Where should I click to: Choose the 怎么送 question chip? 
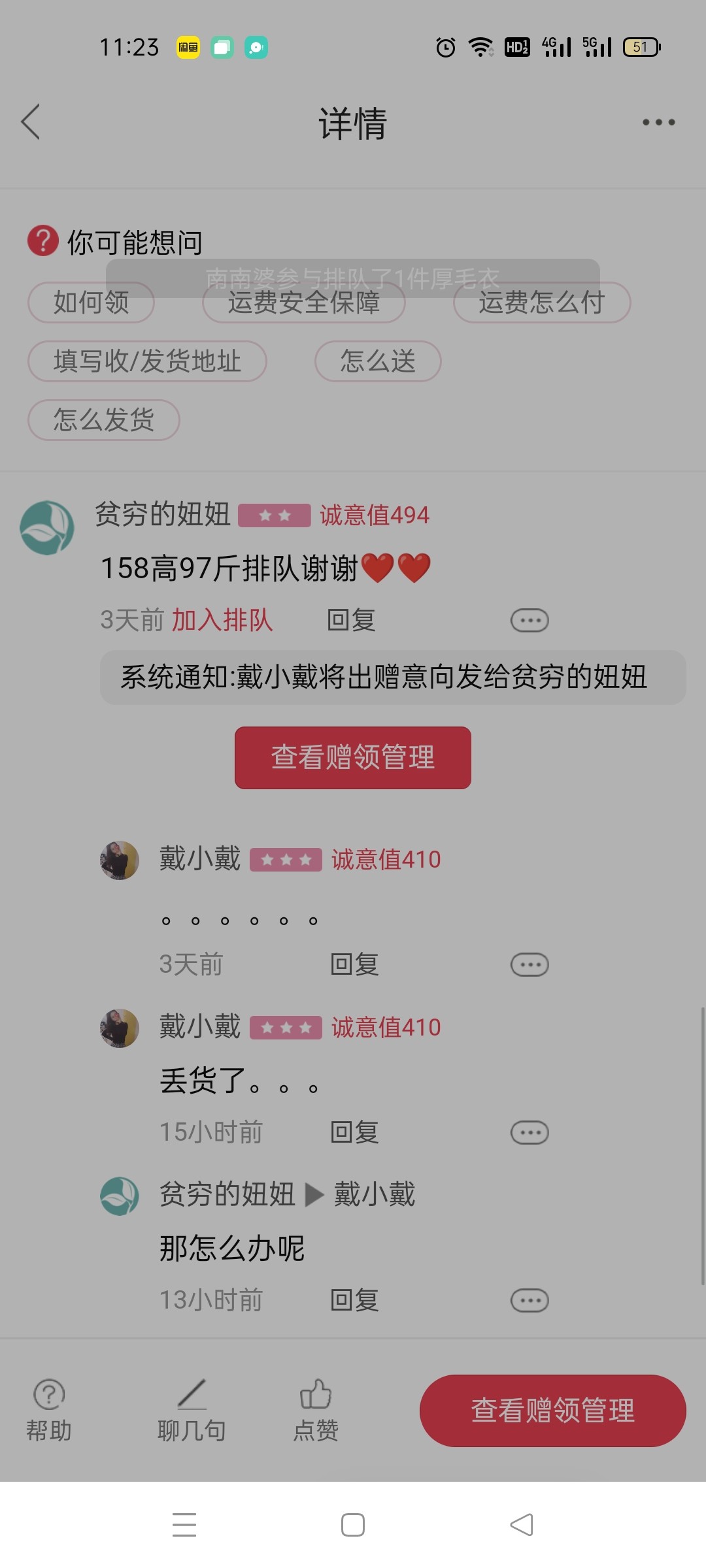pyautogui.click(x=378, y=361)
